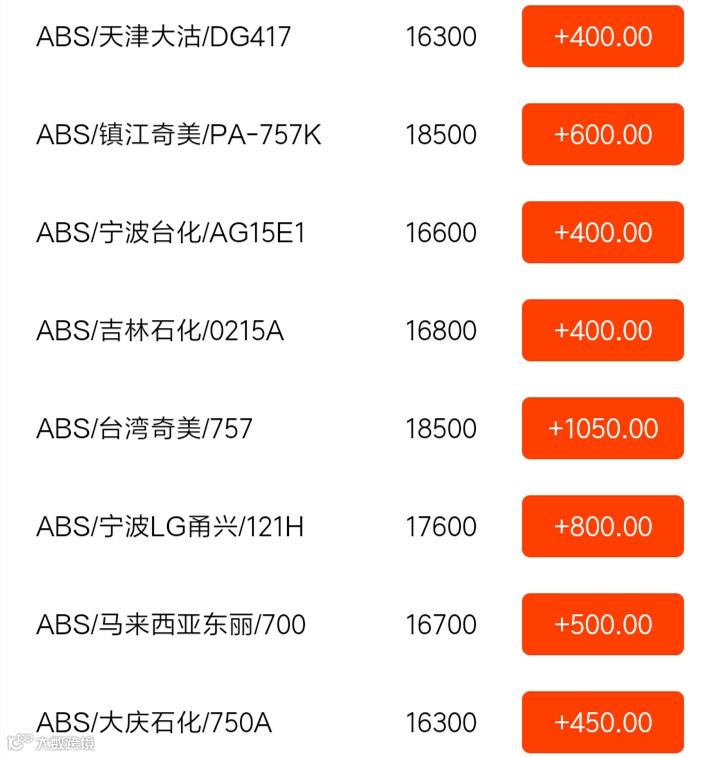View the ABS/马来西亚东丽/700 quote
This screenshot has height=757, width=718.
(171, 625)
